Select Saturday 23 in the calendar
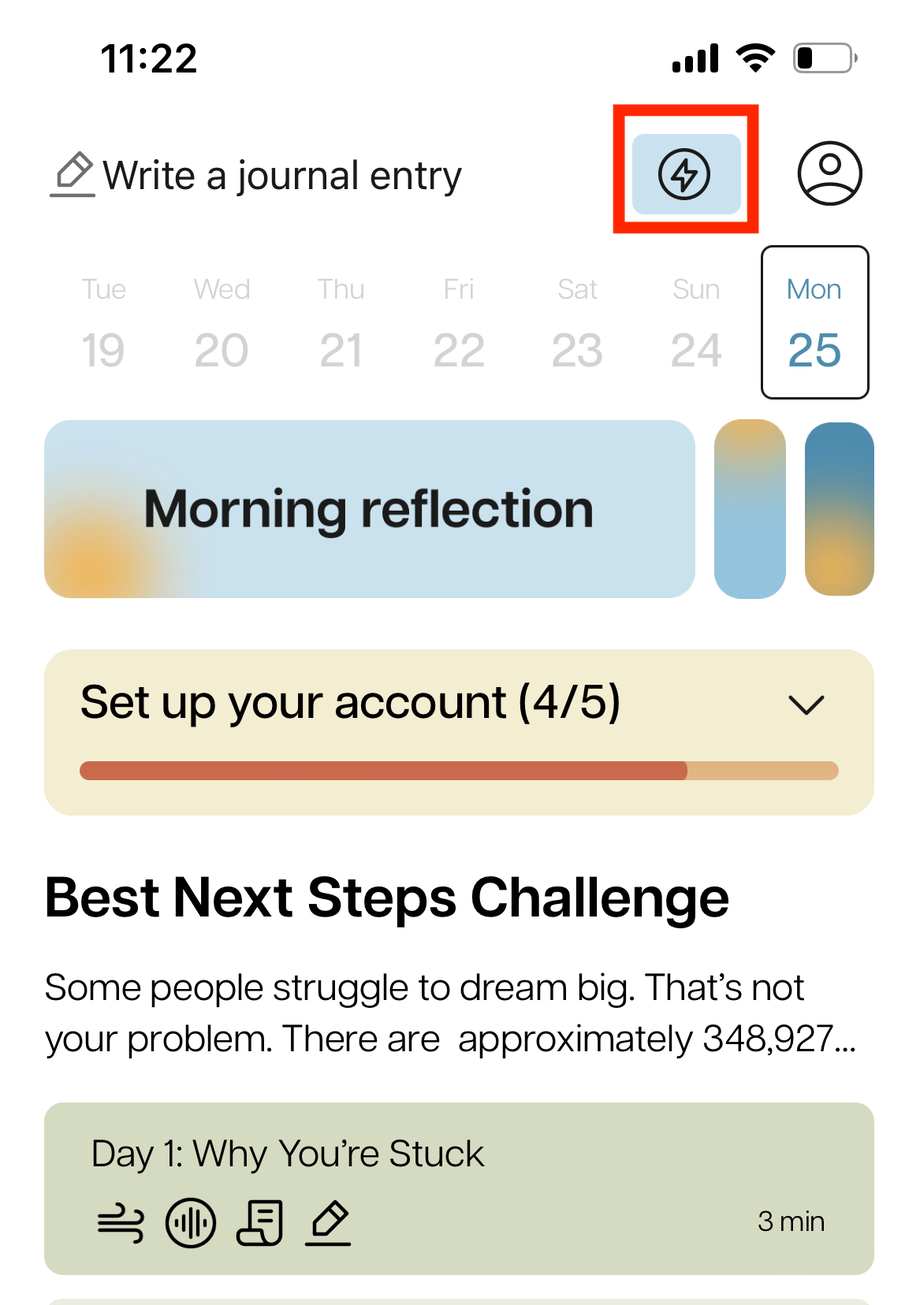 [577, 323]
